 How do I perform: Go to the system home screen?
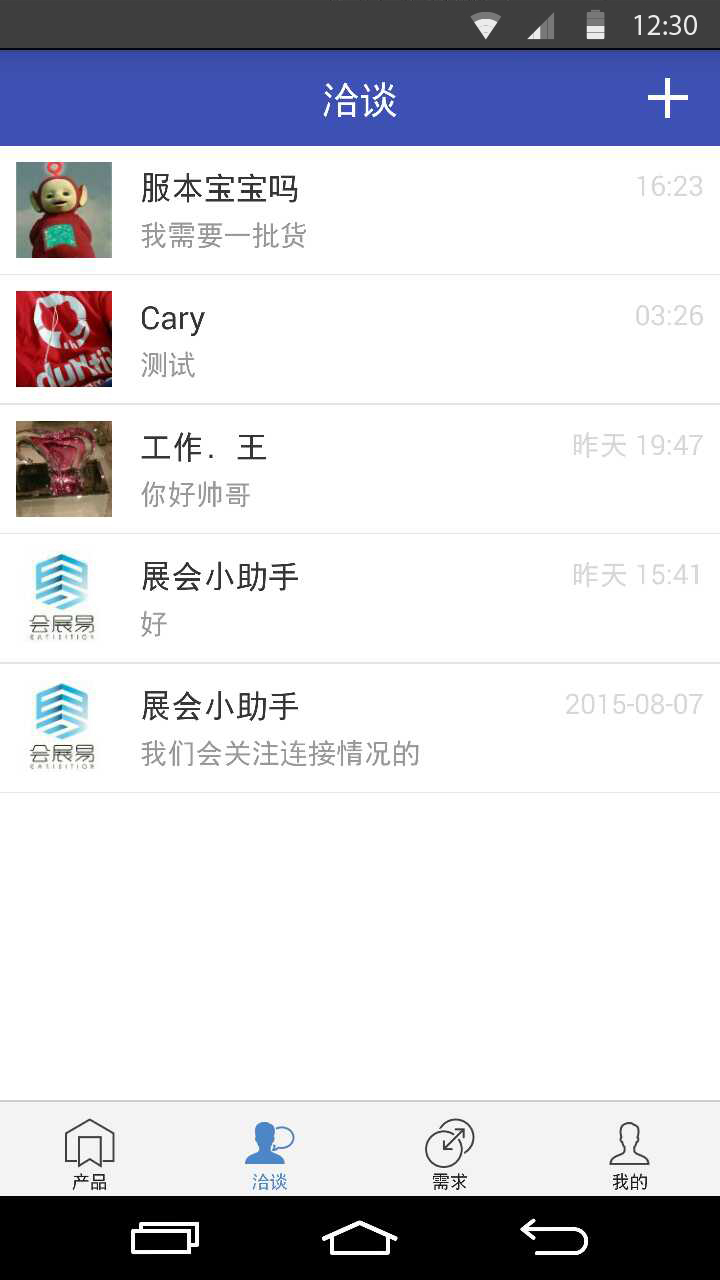pos(360,1237)
